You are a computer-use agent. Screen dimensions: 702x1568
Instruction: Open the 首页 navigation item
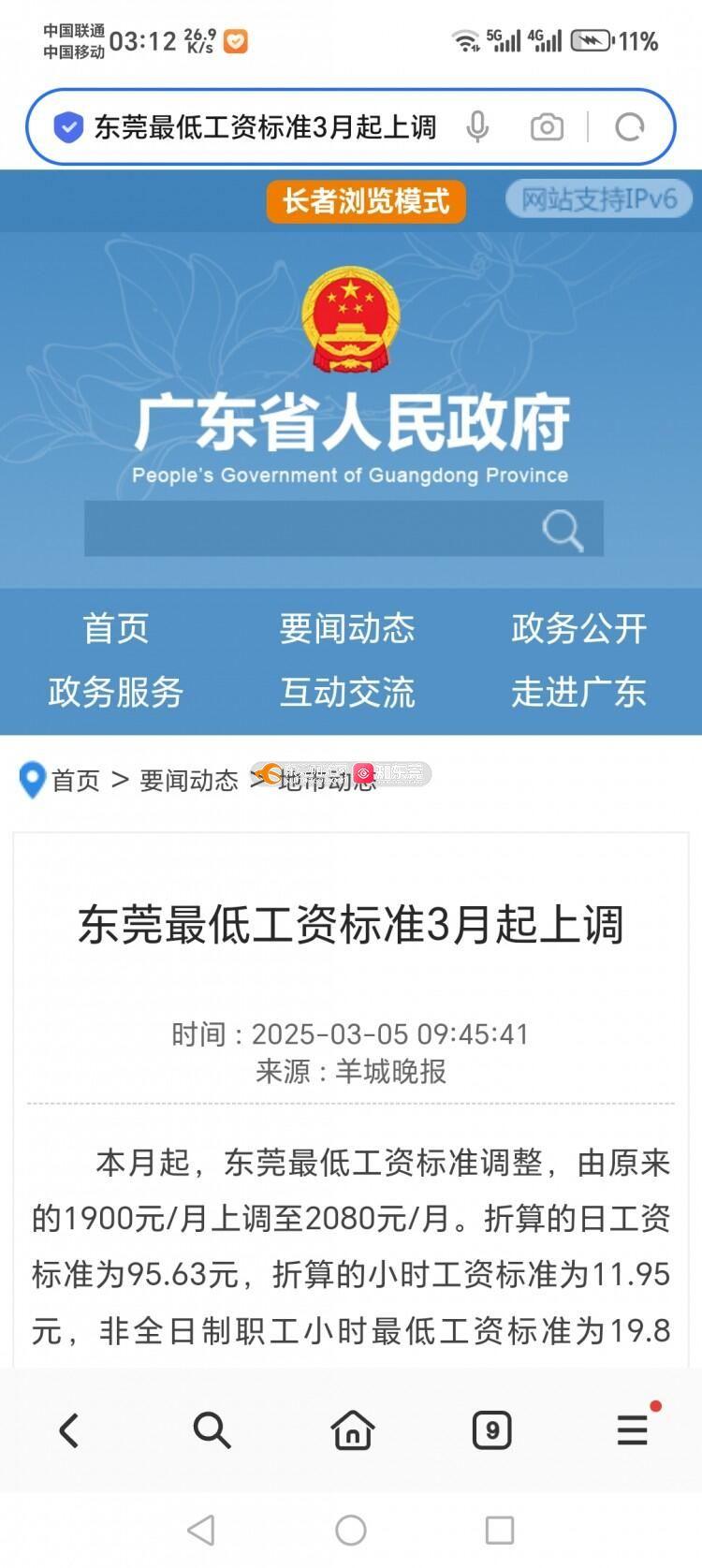[115, 628]
